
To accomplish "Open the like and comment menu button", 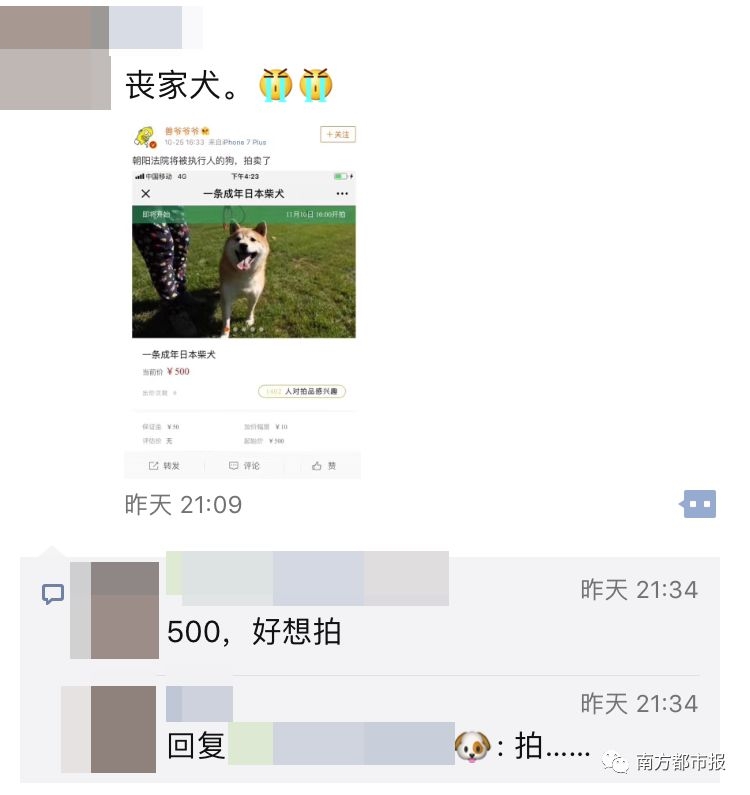I will (x=699, y=504).
